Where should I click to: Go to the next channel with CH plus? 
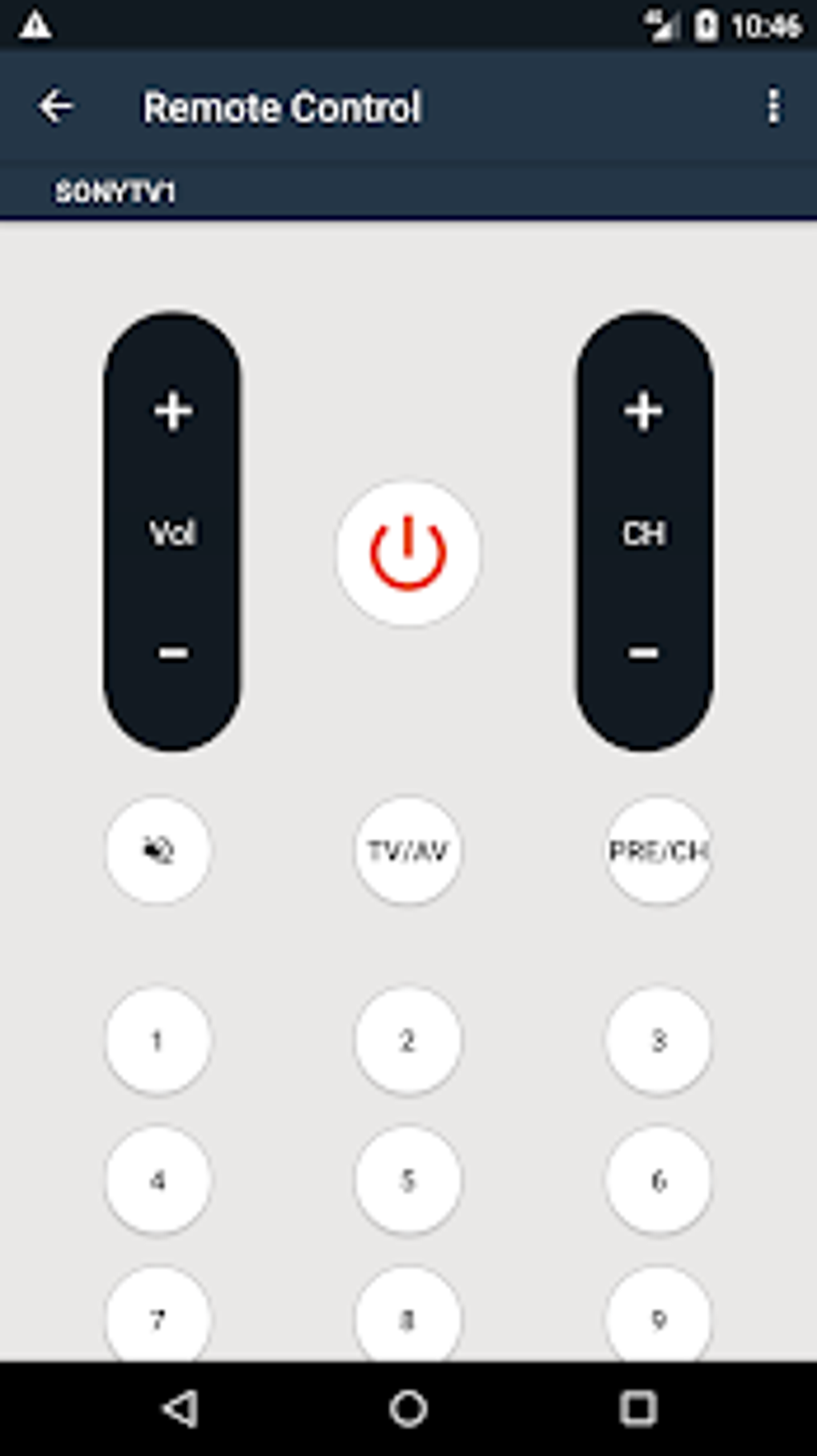click(x=644, y=411)
